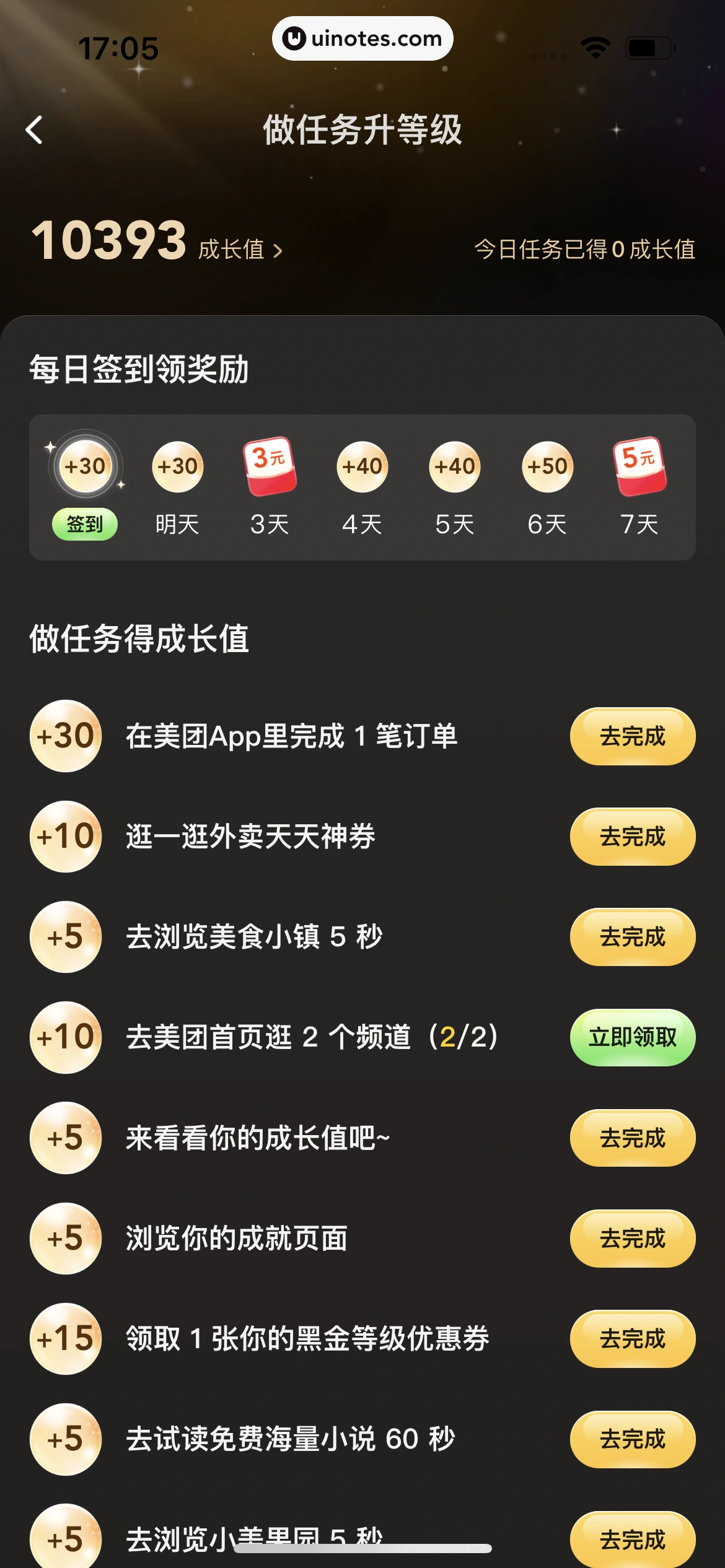Image resolution: width=725 pixels, height=1568 pixels.
Task: Select the 每日签到领奖励 section header
Action: click(136, 367)
